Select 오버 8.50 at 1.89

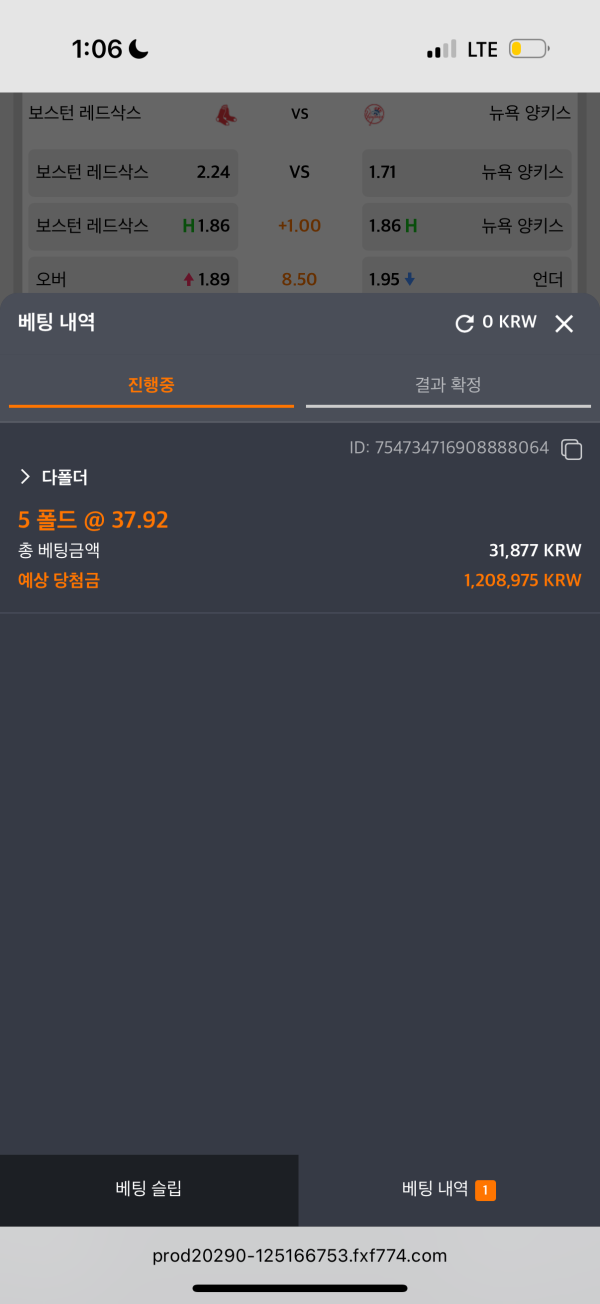(132, 279)
